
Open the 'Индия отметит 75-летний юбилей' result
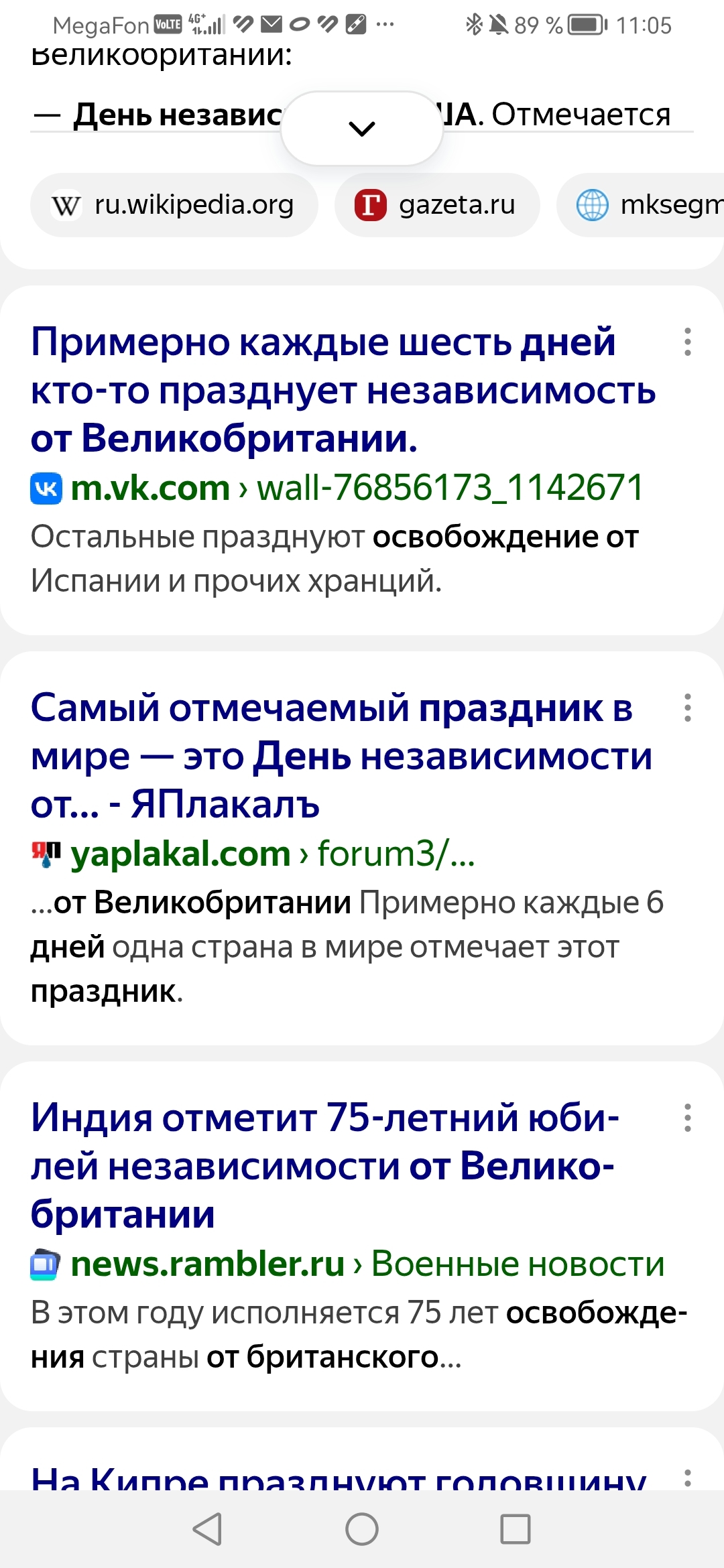click(325, 1166)
